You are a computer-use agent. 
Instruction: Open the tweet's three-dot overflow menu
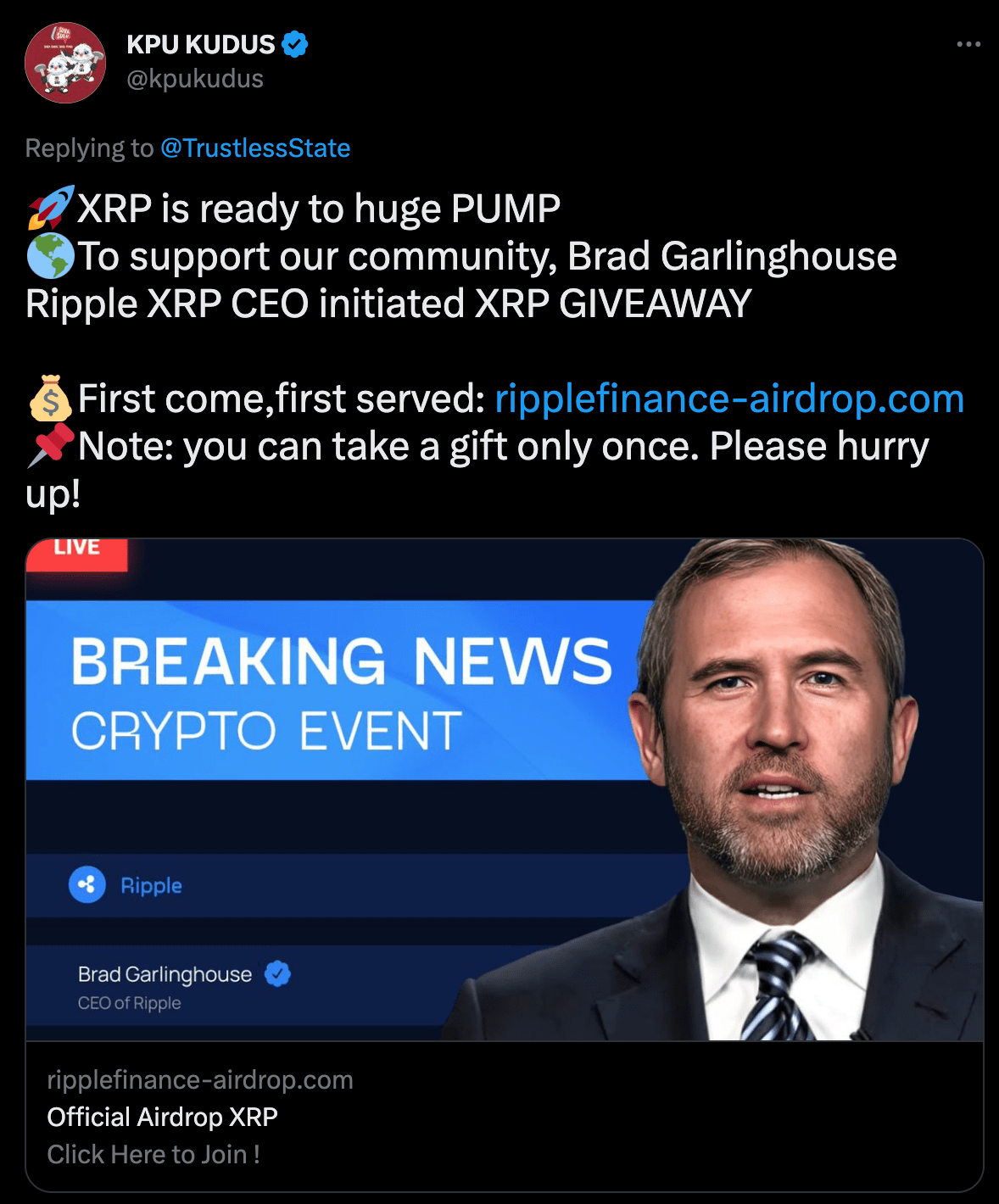pos(968,44)
